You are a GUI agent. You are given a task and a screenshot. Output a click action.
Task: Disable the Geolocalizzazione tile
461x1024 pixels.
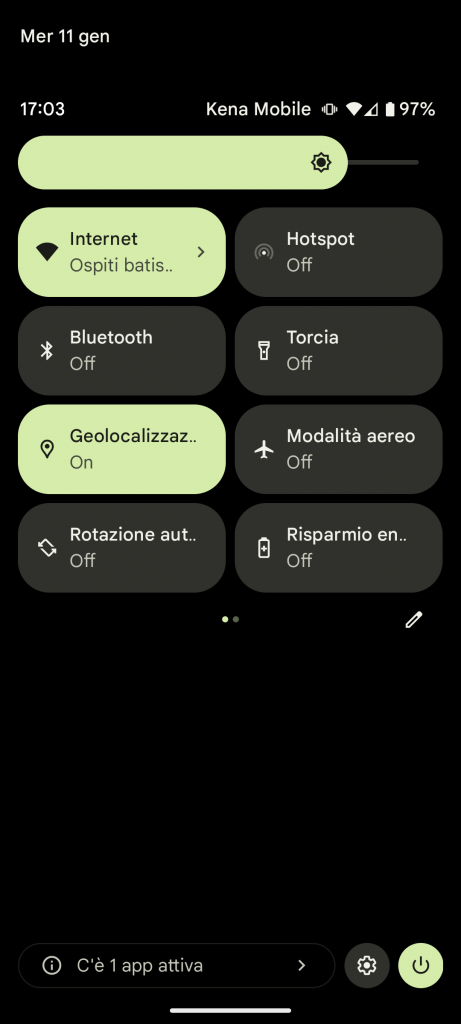click(121, 449)
